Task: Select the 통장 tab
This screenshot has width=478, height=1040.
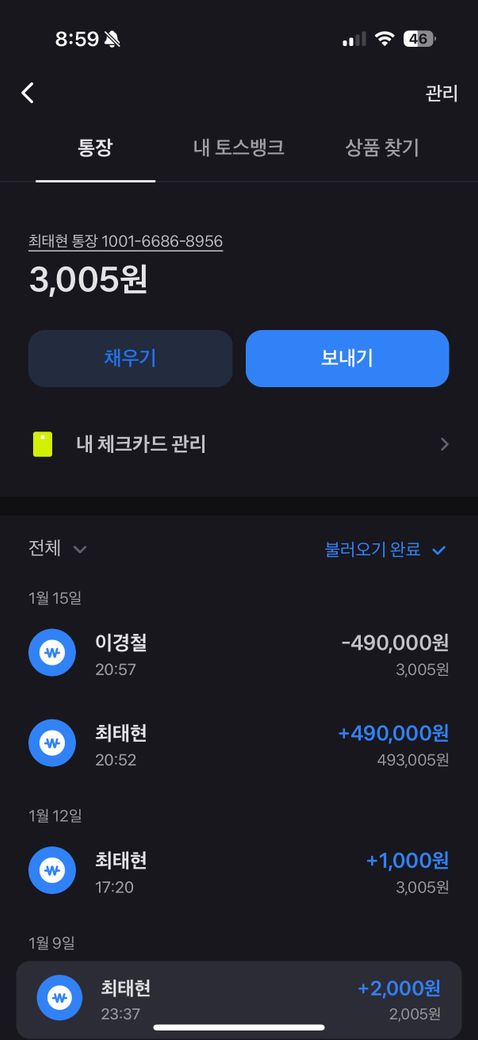Action: point(95,147)
